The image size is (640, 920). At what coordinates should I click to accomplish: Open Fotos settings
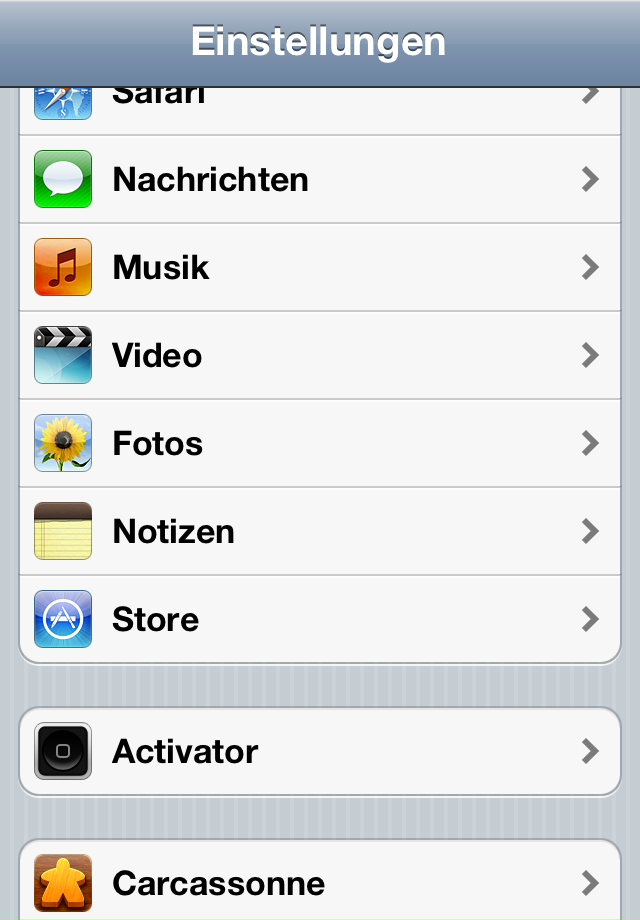pyautogui.click(x=320, y=444)
